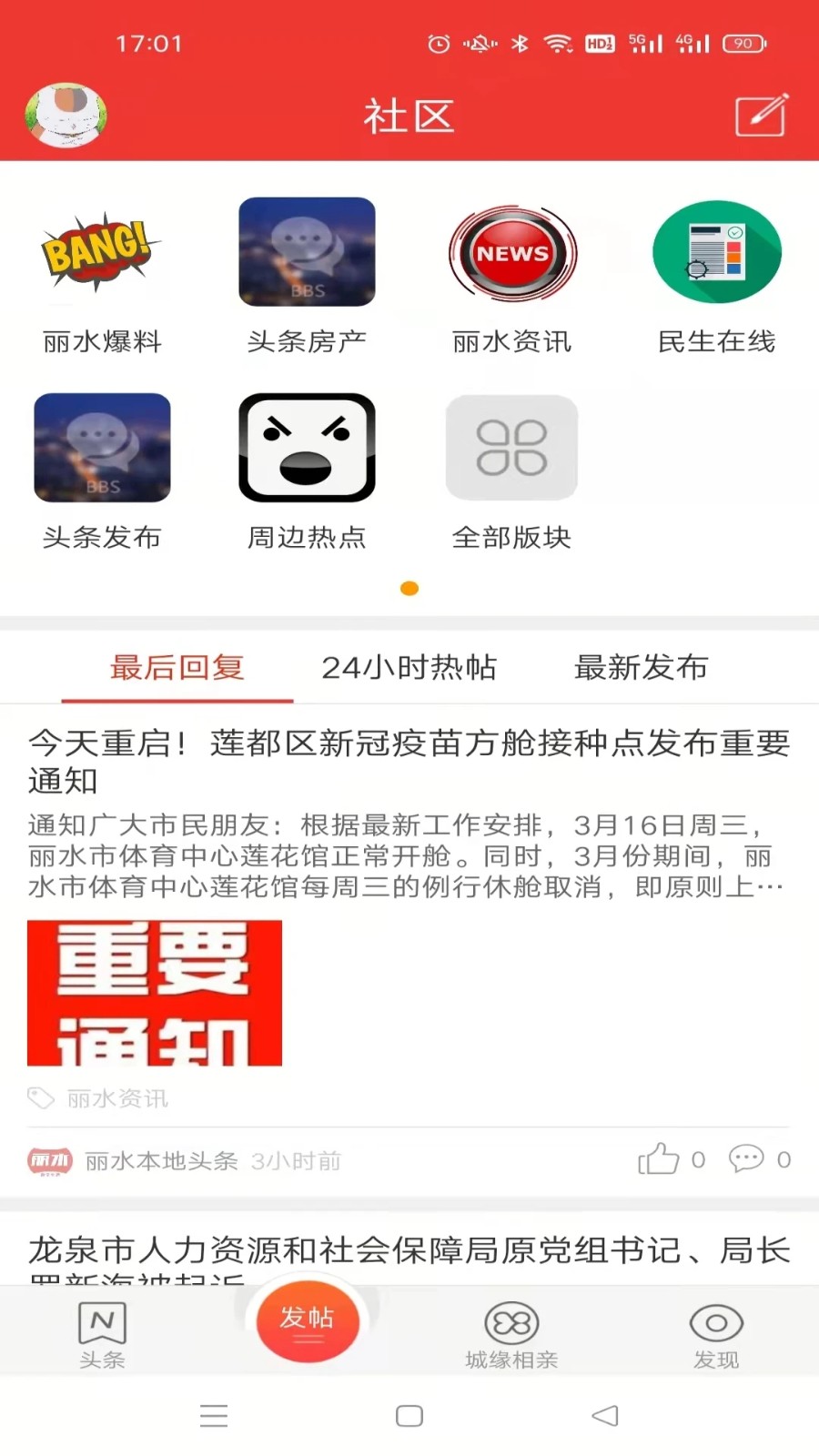Open the 头条房产 BBS board
Image resolution: width=819 pixels, height=1456 pixels.
click(x=307, y=253)
